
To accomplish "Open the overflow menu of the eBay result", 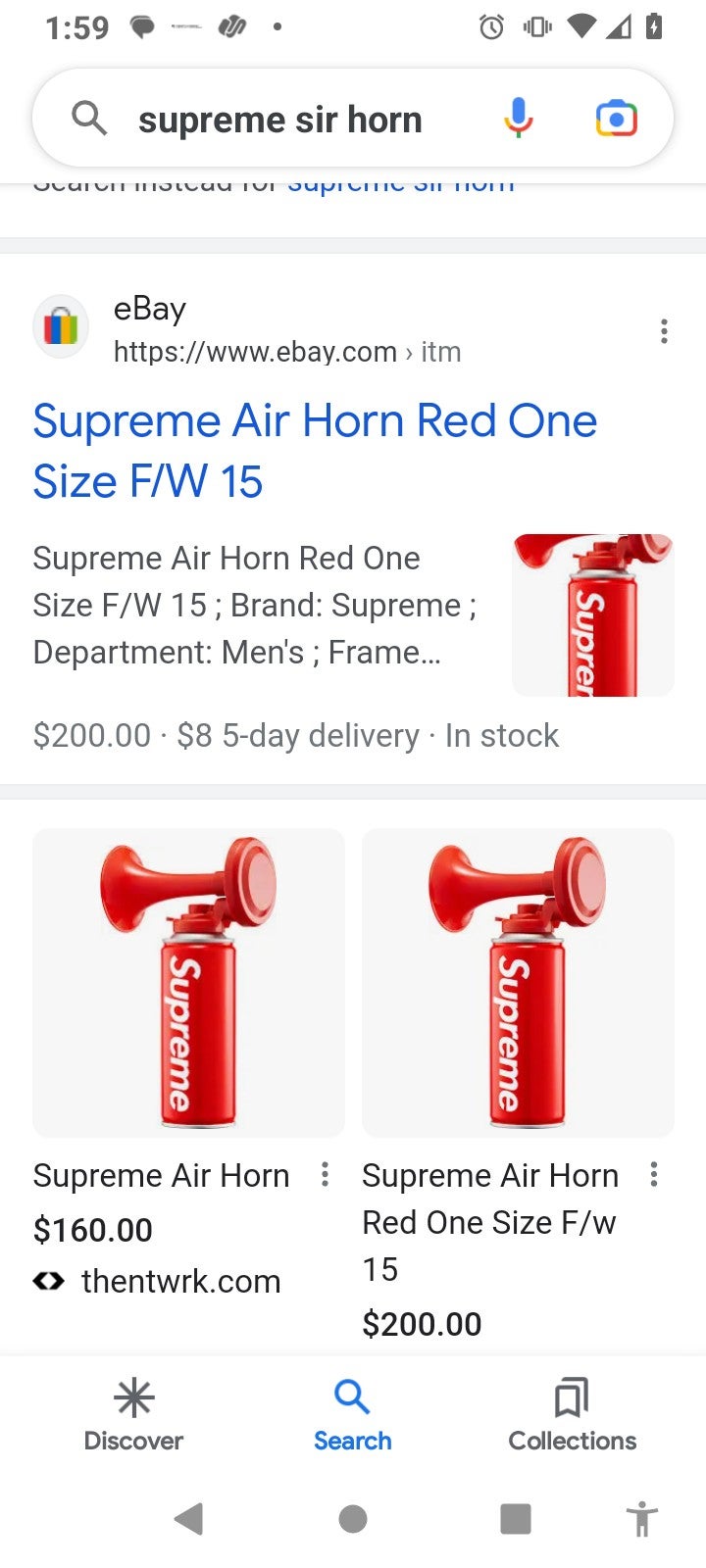I will click(664, 331).
